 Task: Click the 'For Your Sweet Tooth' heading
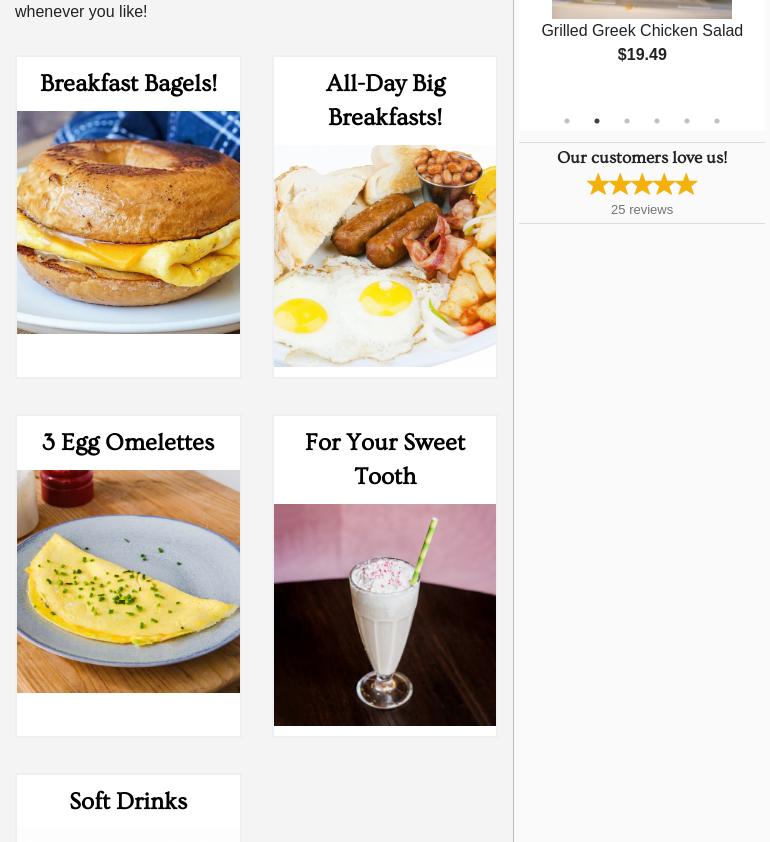tap(385, 459)
